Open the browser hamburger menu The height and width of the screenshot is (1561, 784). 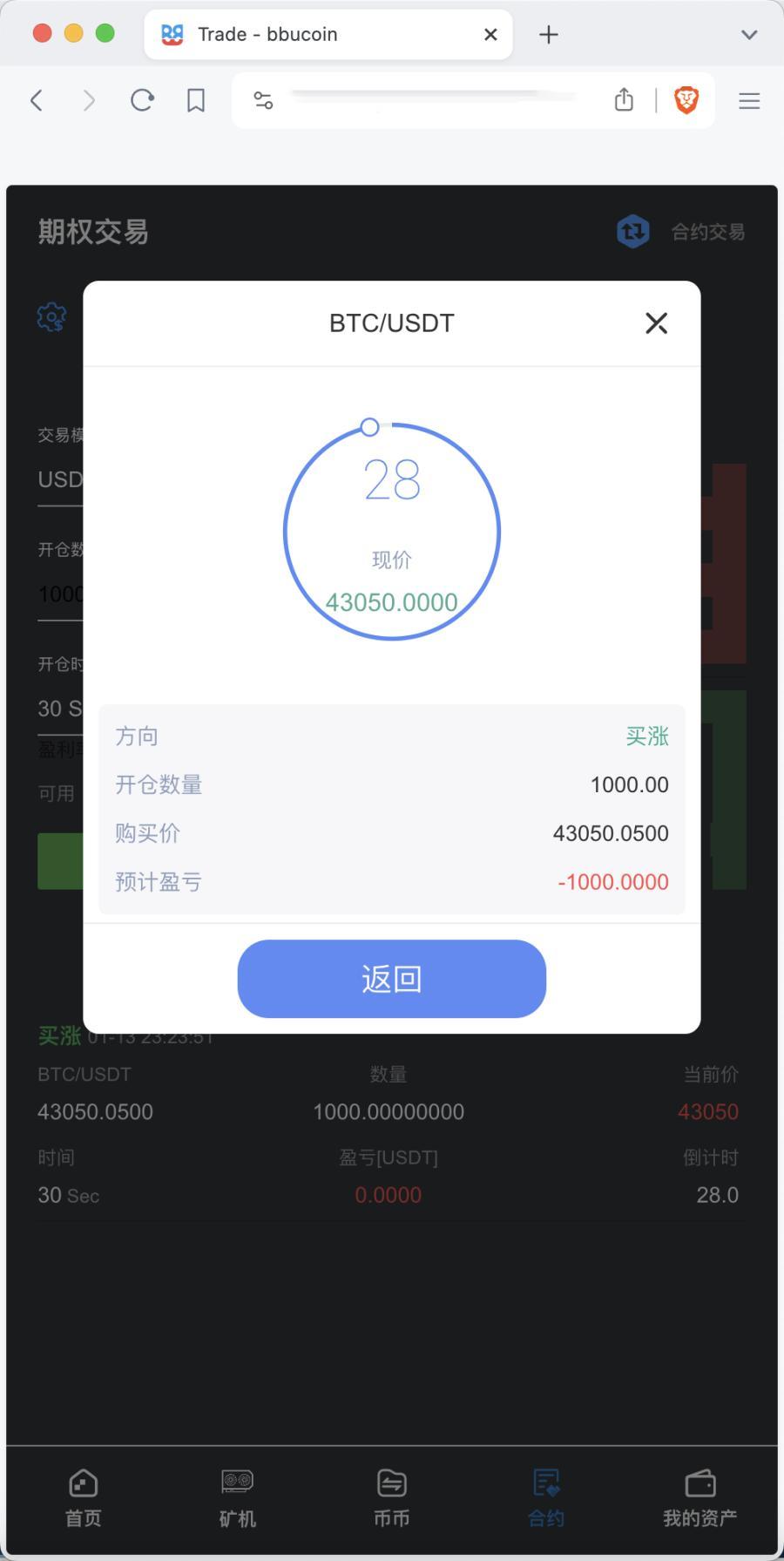tap(749, 101)
